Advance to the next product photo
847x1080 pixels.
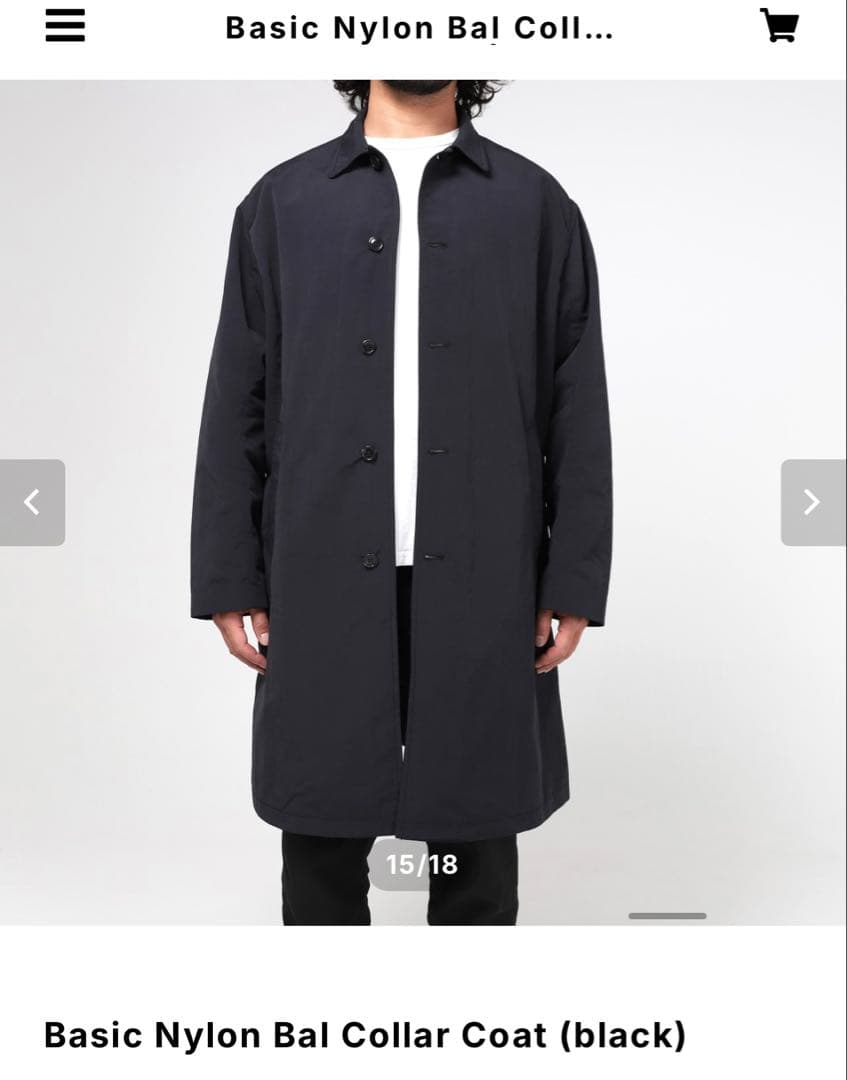(x=812, y=502)
